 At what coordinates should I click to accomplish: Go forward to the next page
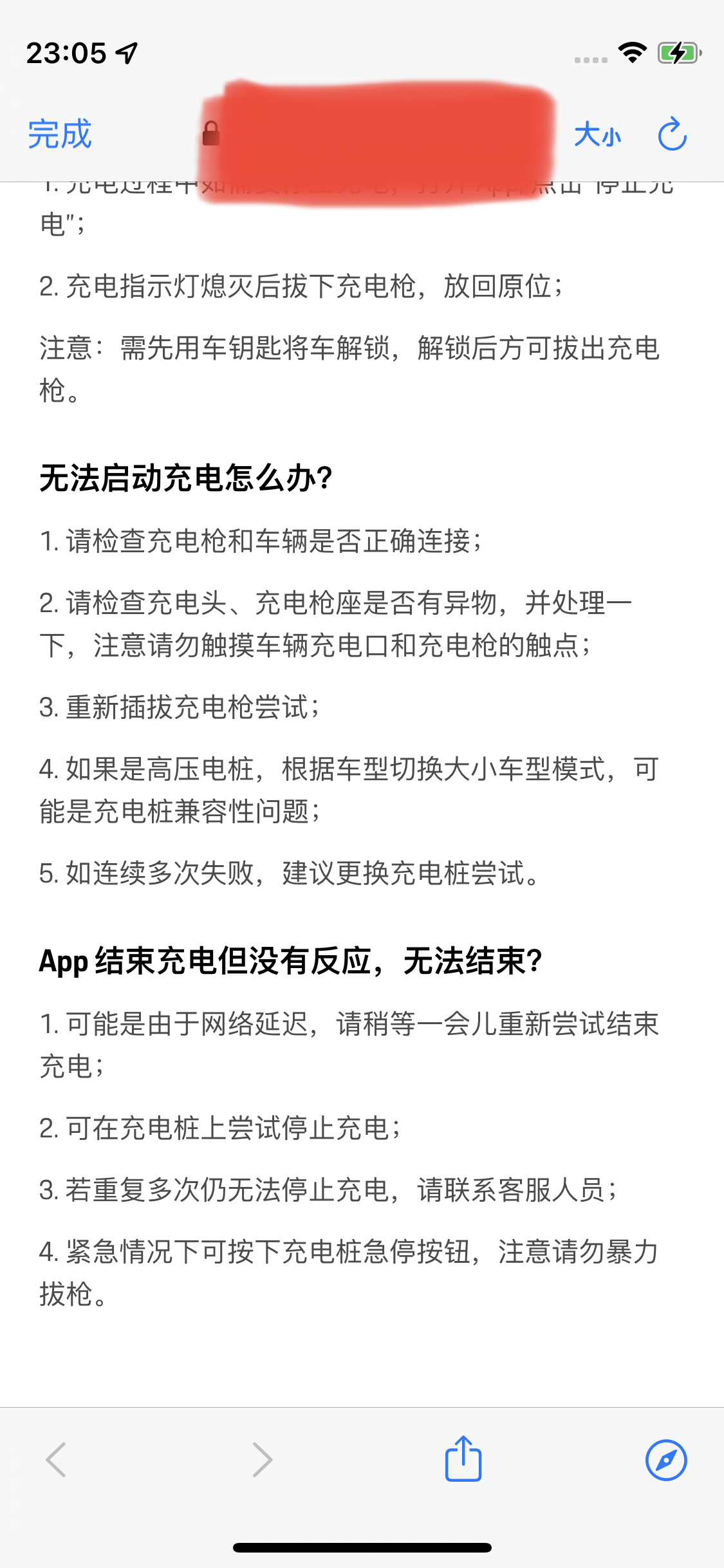click(x=262, y=1459)
